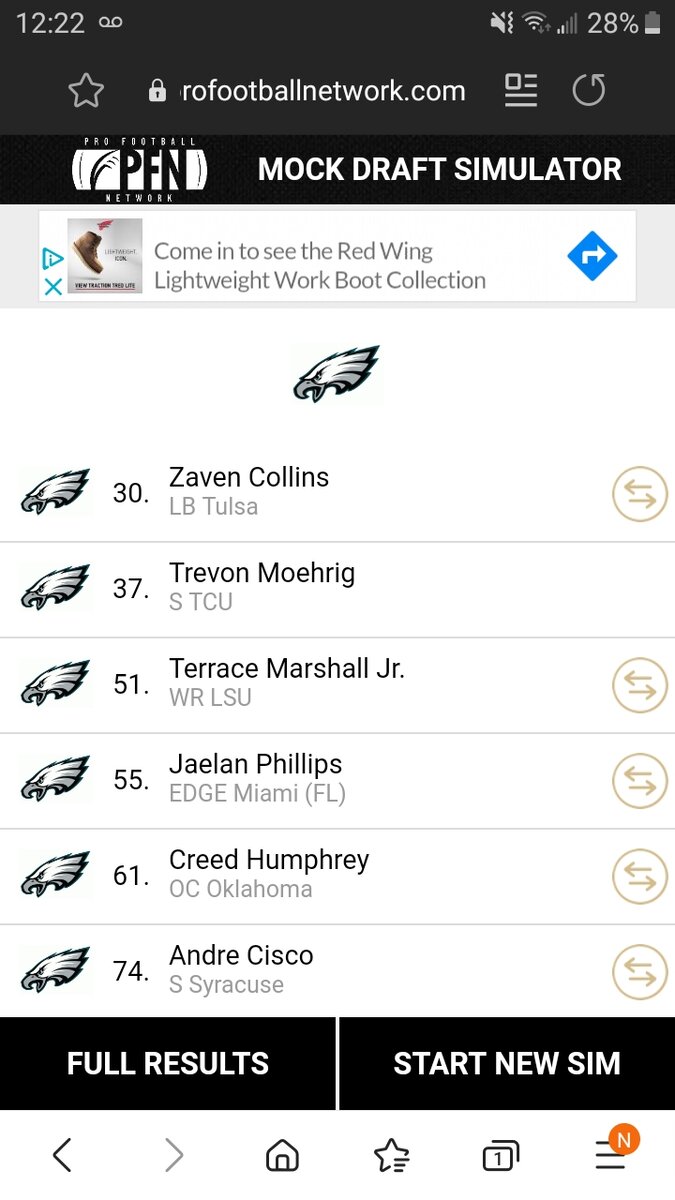The image size is (675, 1200).
Task: Close the Red Wing advertisement
Action: [x=53, y=287]
